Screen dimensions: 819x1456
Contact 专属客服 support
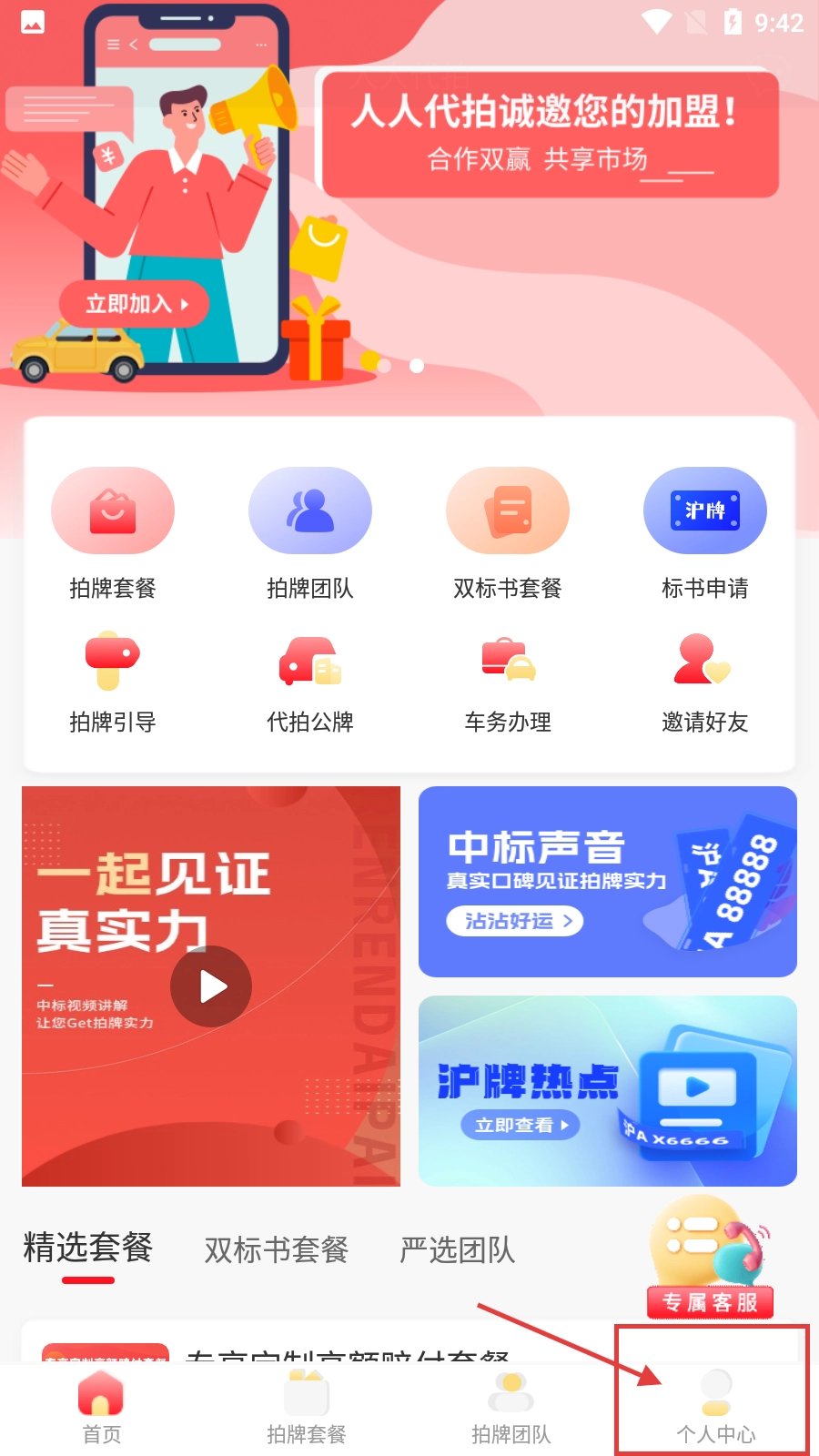(x=710, y=1258)
